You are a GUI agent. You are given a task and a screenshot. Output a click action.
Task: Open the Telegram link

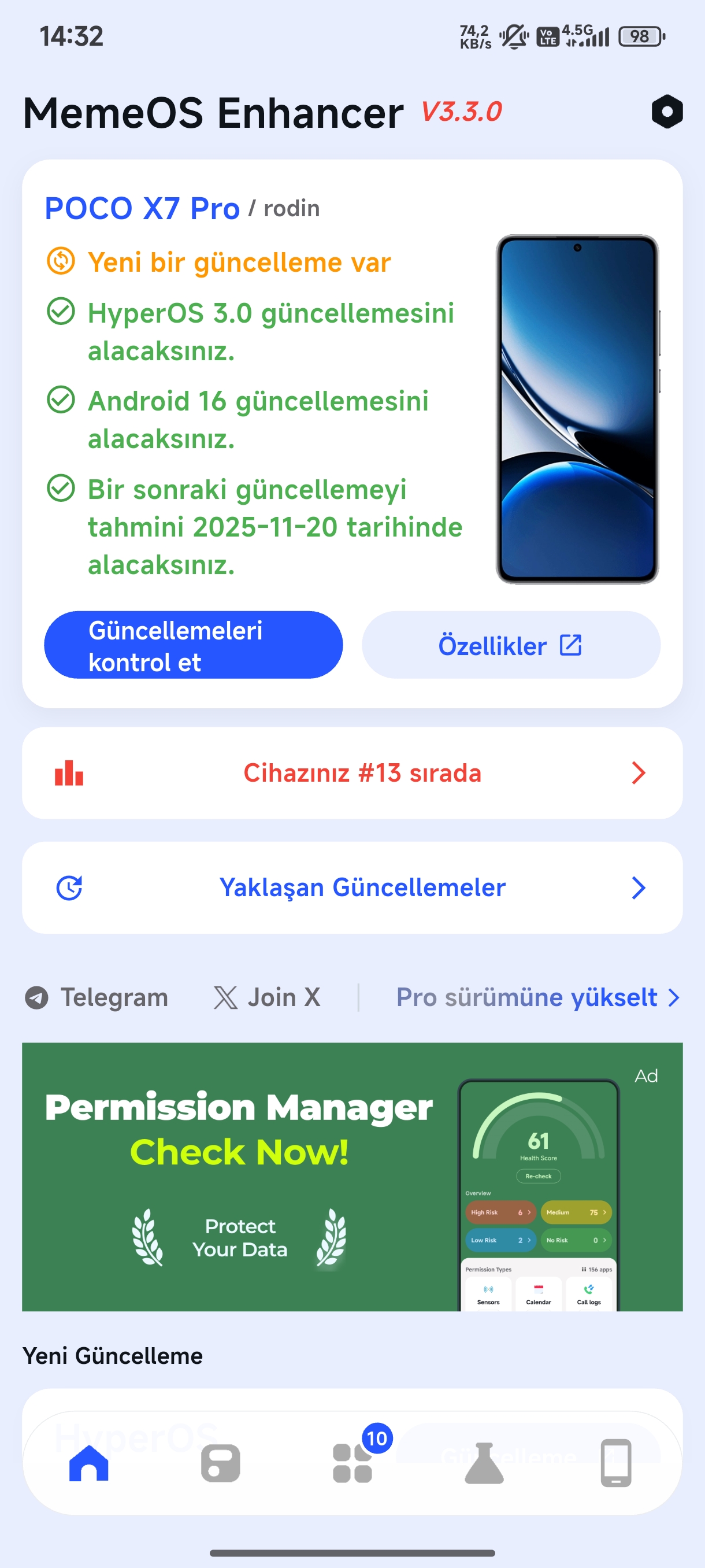[x=97, y=998]
